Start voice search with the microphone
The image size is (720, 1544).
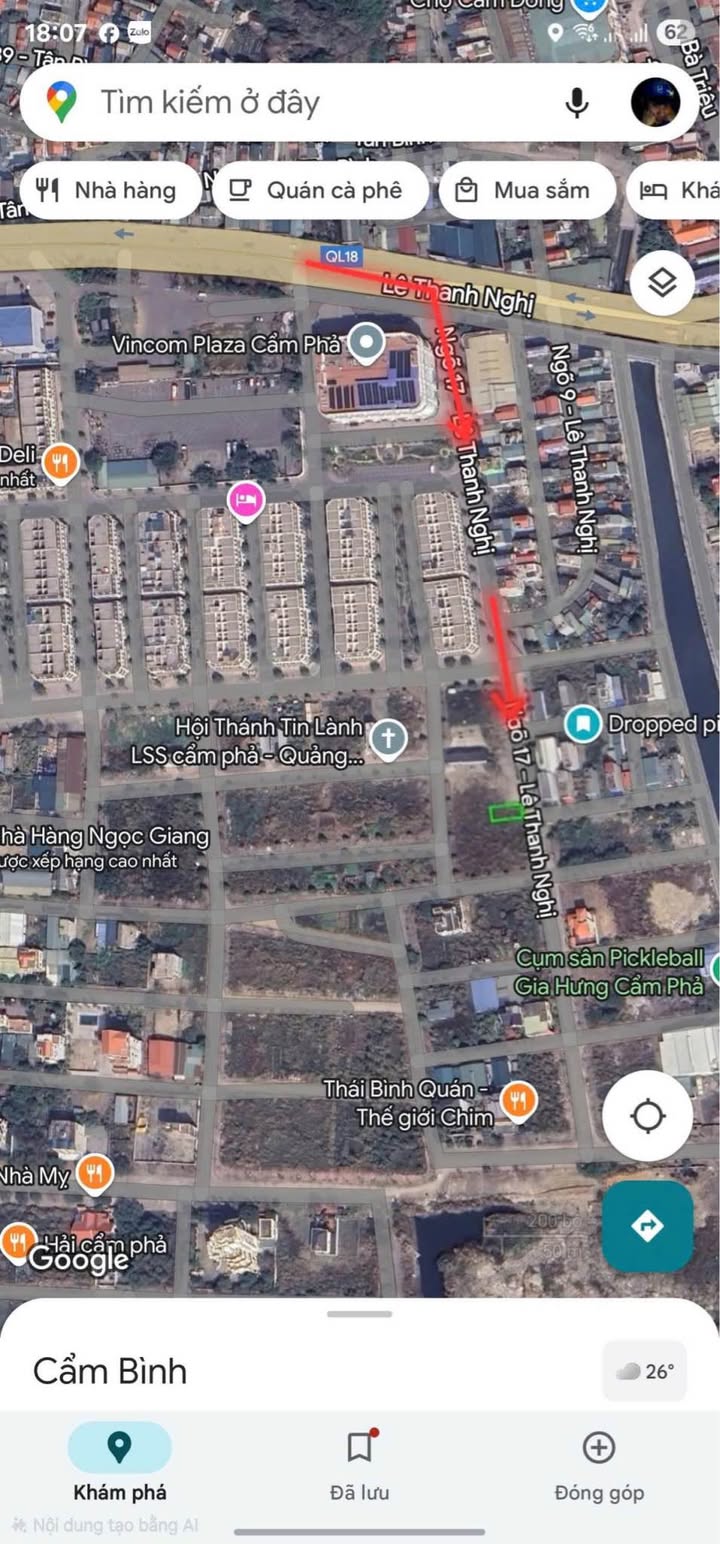coord(577,102)
